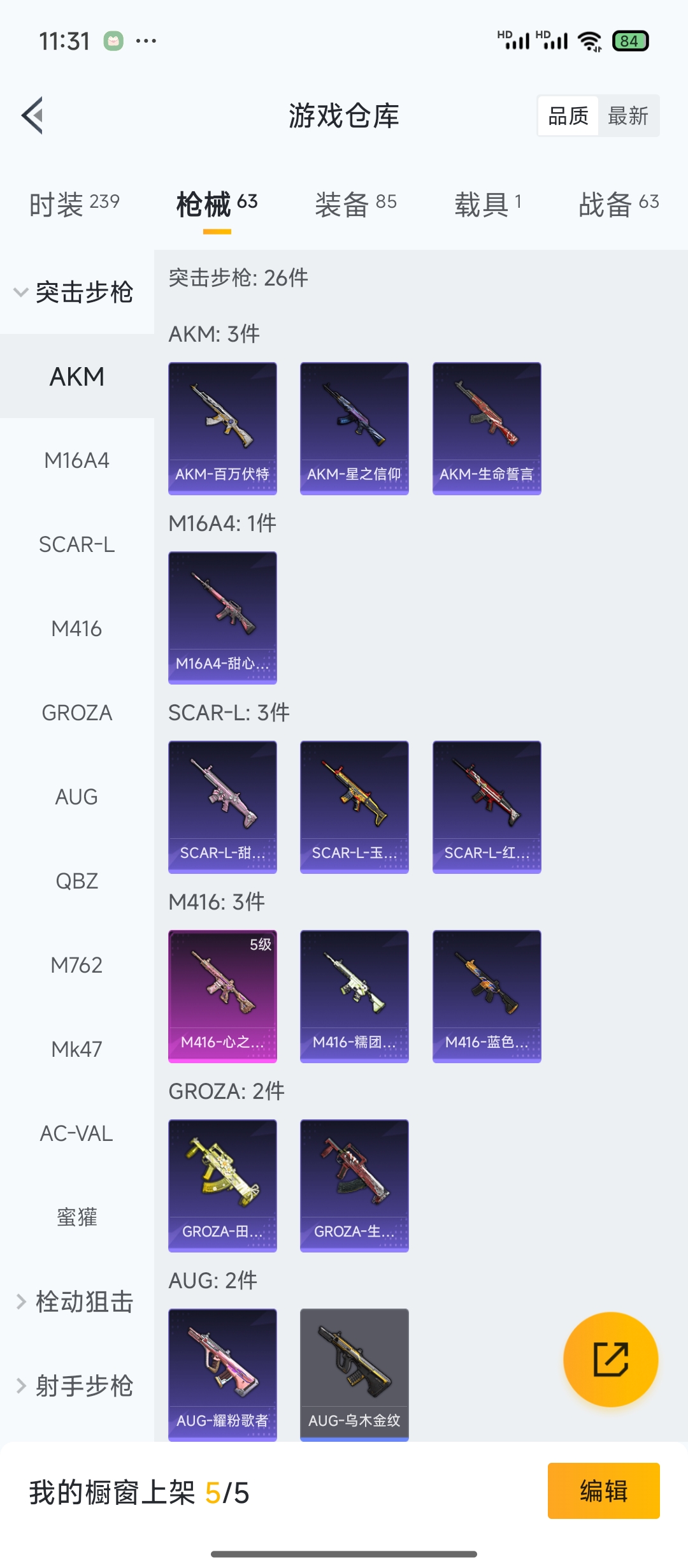Screen dimensions: 688x1568
Task: Open AKM-百万伏特 skin
Action: (222, 428)
